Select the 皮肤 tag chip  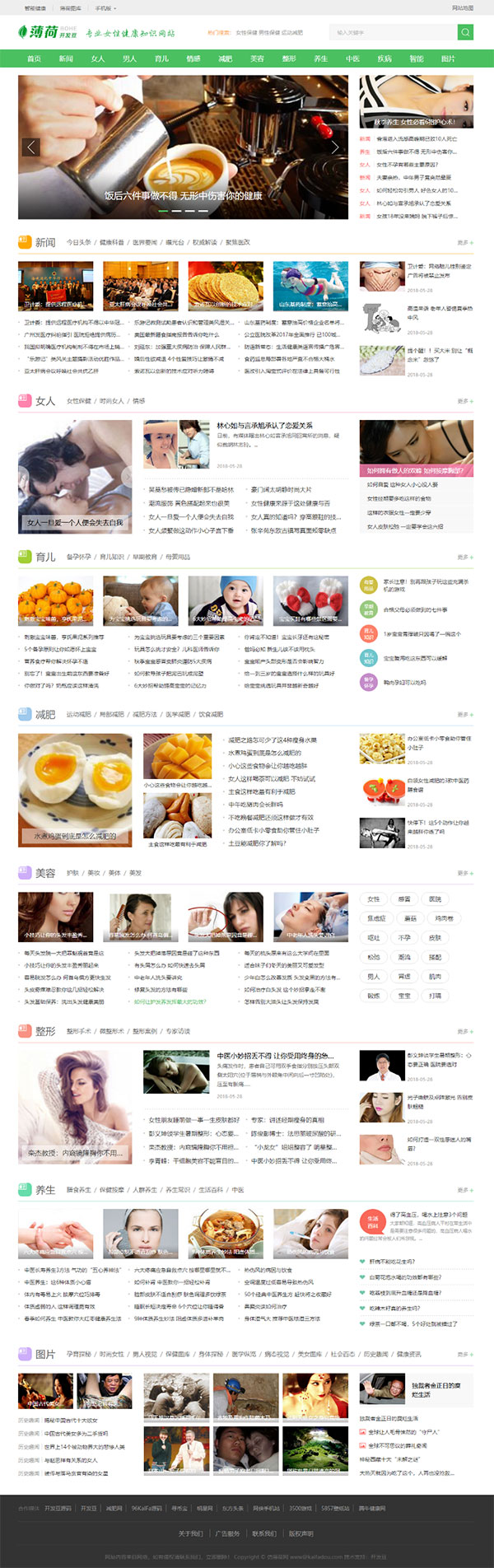tap(435, 937)
